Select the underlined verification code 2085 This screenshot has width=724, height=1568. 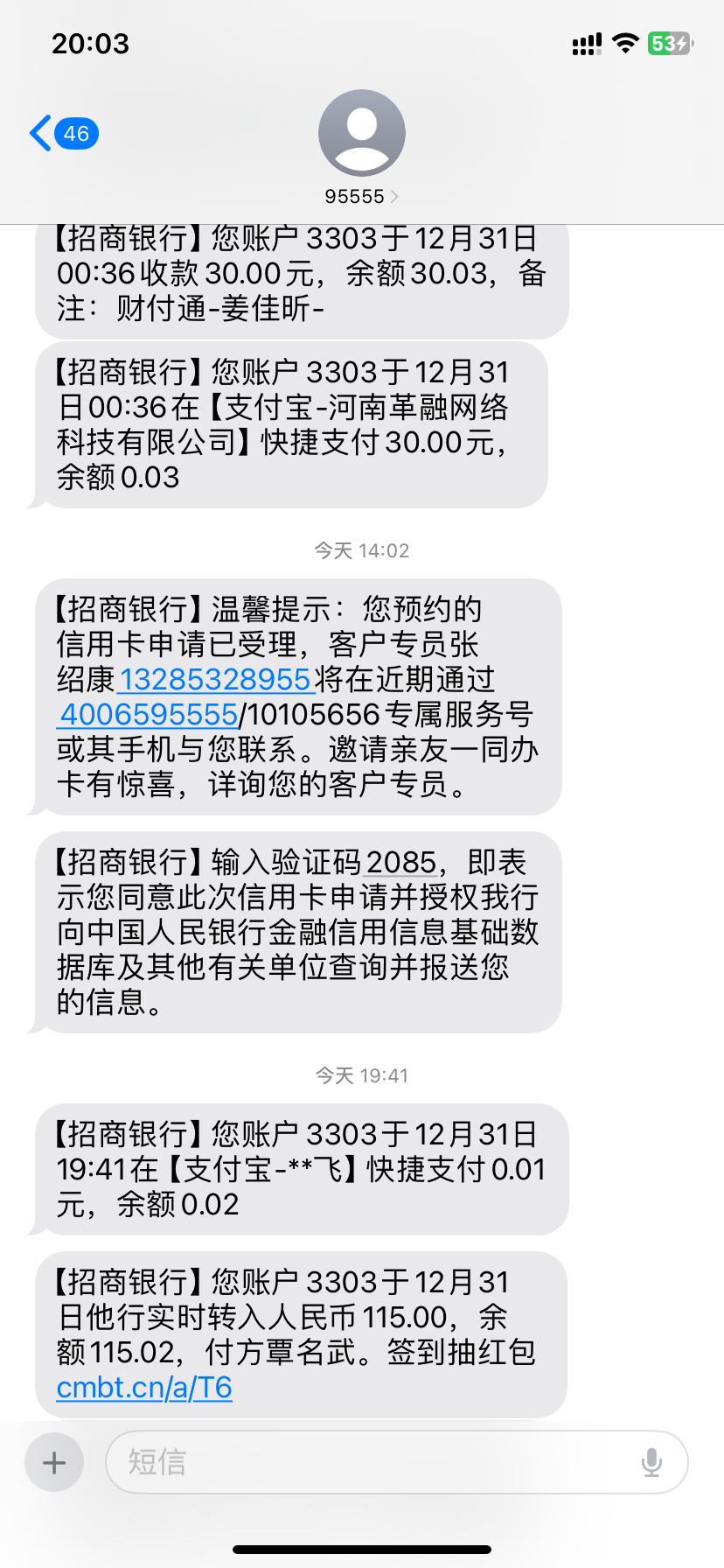[400, 863]
